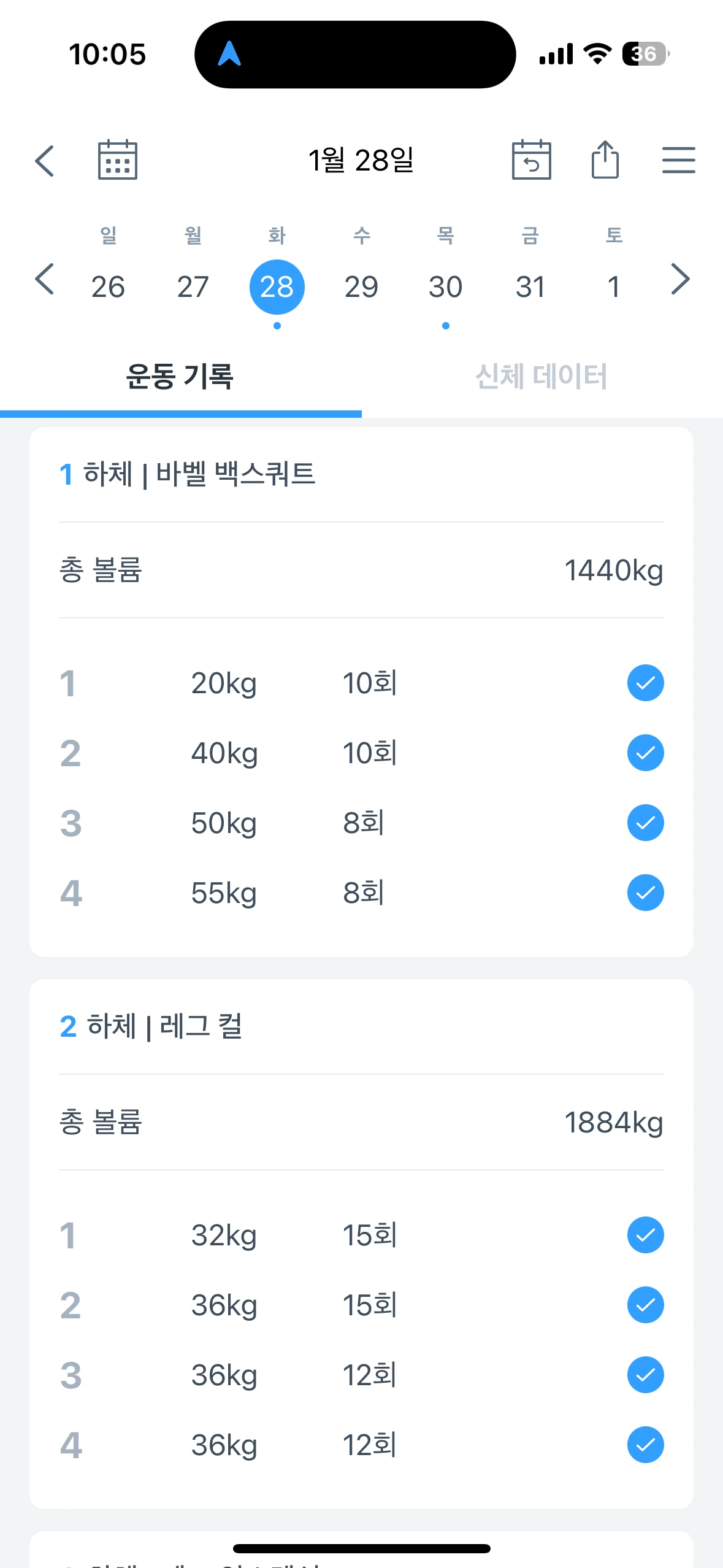
Task: Show the previous week
Action: click(x=45, y=279)
